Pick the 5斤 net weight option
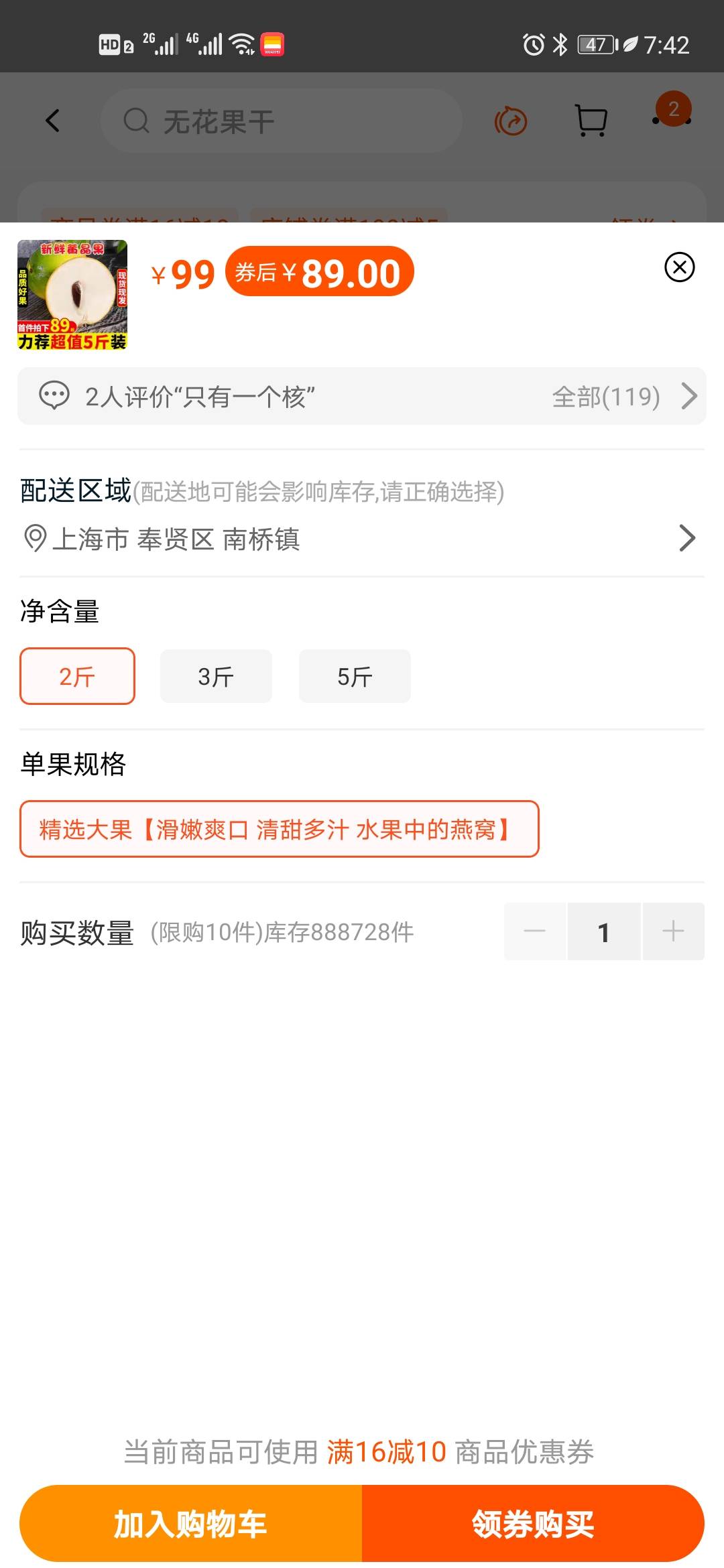 pyautogui.click(x=355, y=676)
